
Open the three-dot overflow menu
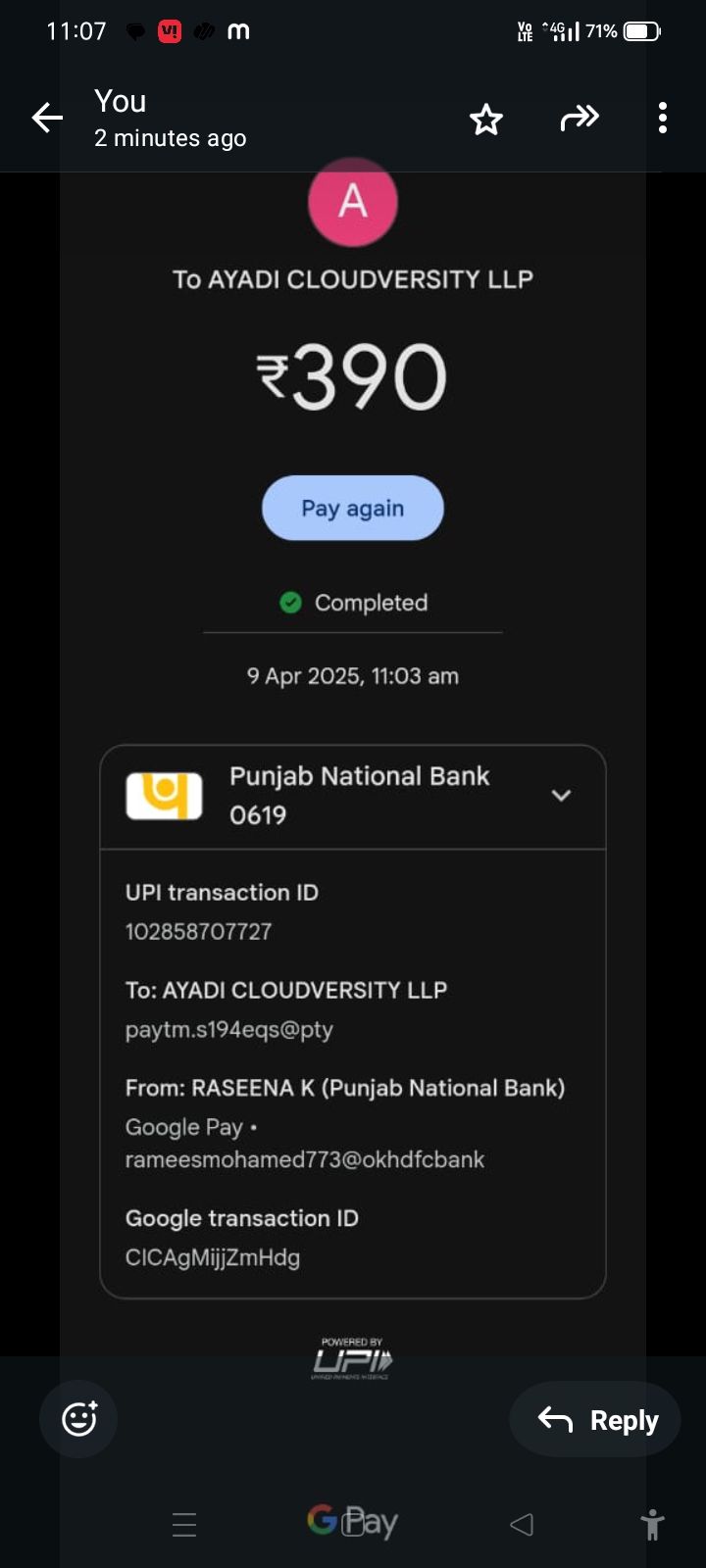(x=663, y=119)
